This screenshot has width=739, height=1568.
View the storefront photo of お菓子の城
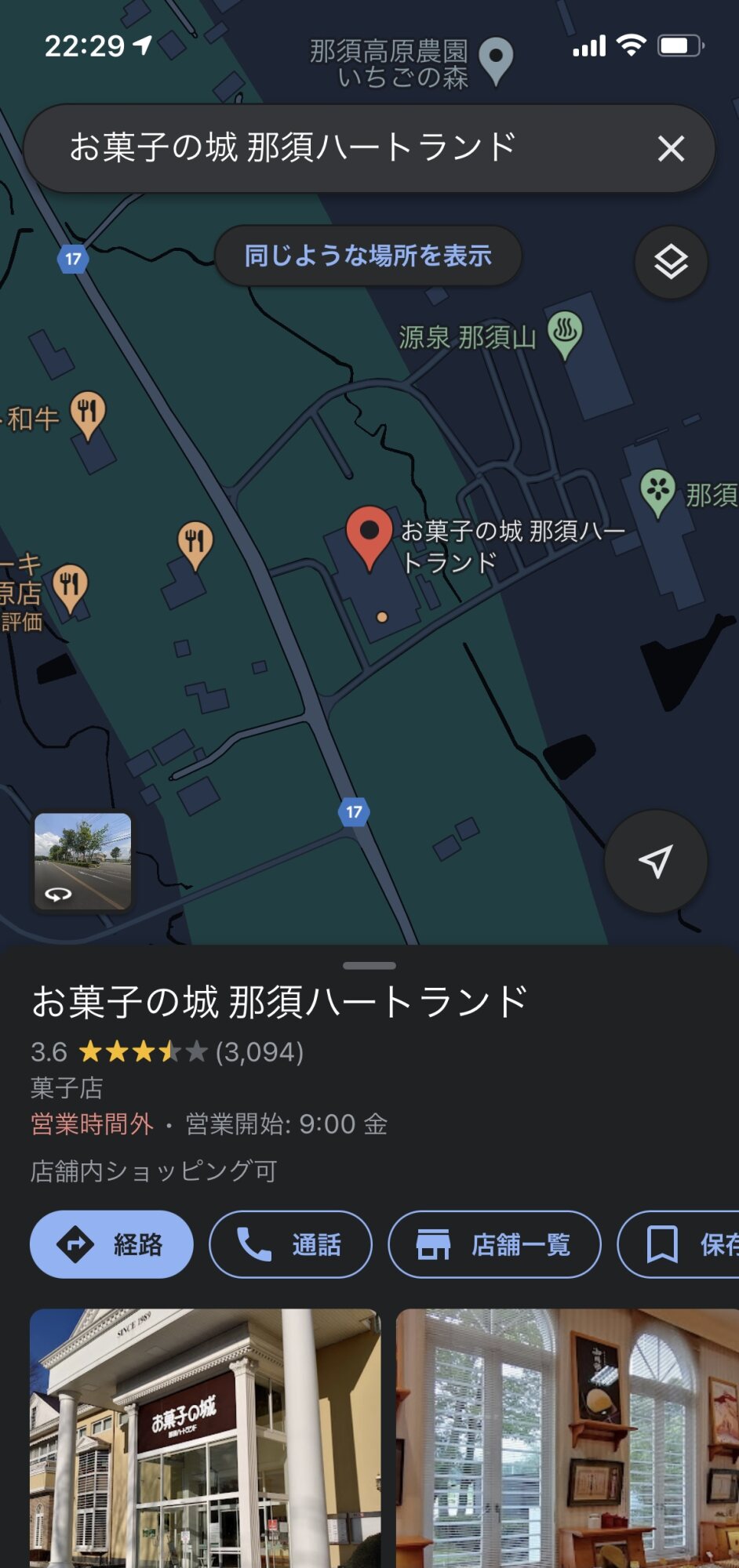[x=205, y=1439]
